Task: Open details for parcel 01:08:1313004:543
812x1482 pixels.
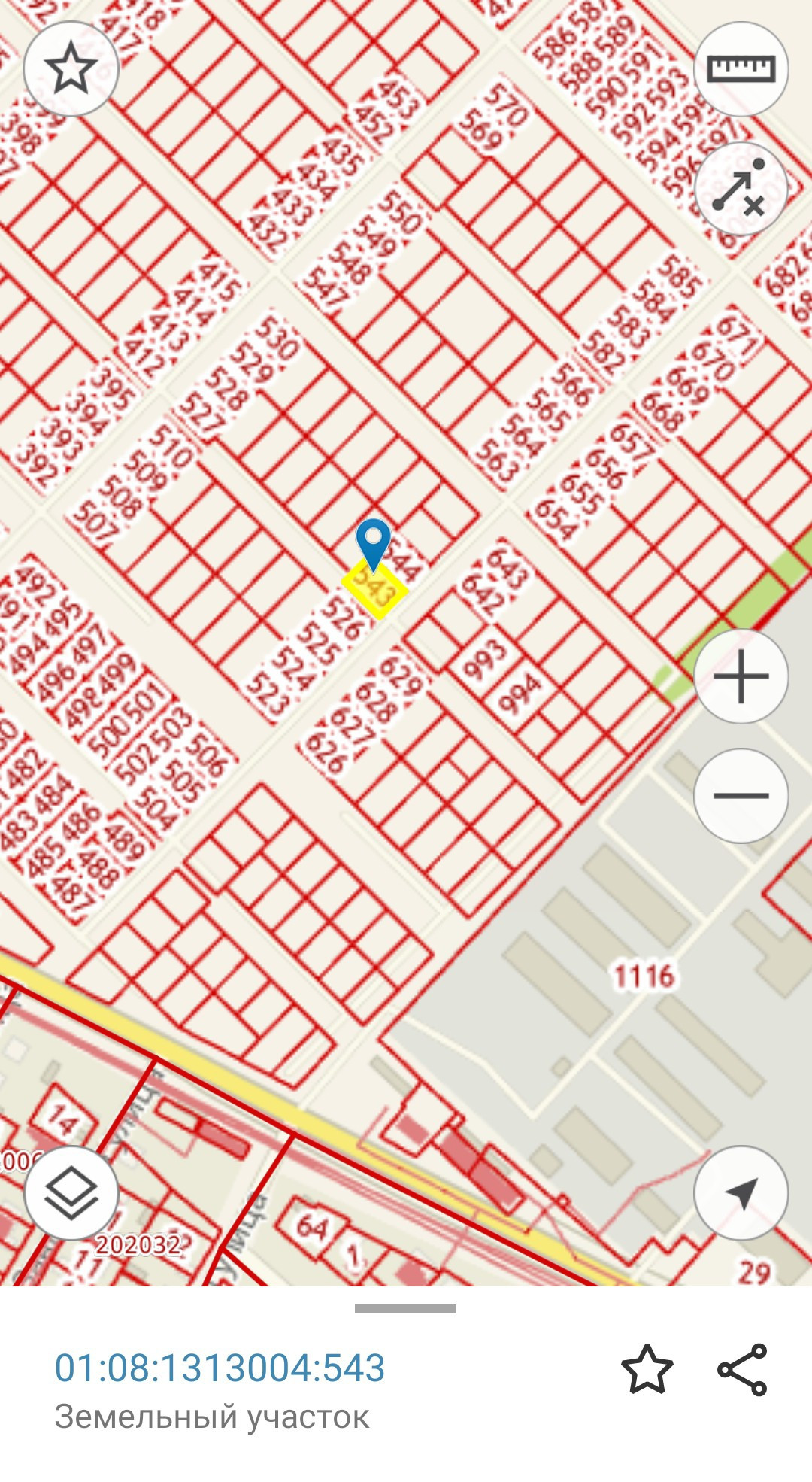Action: [x=220, y=1368]
